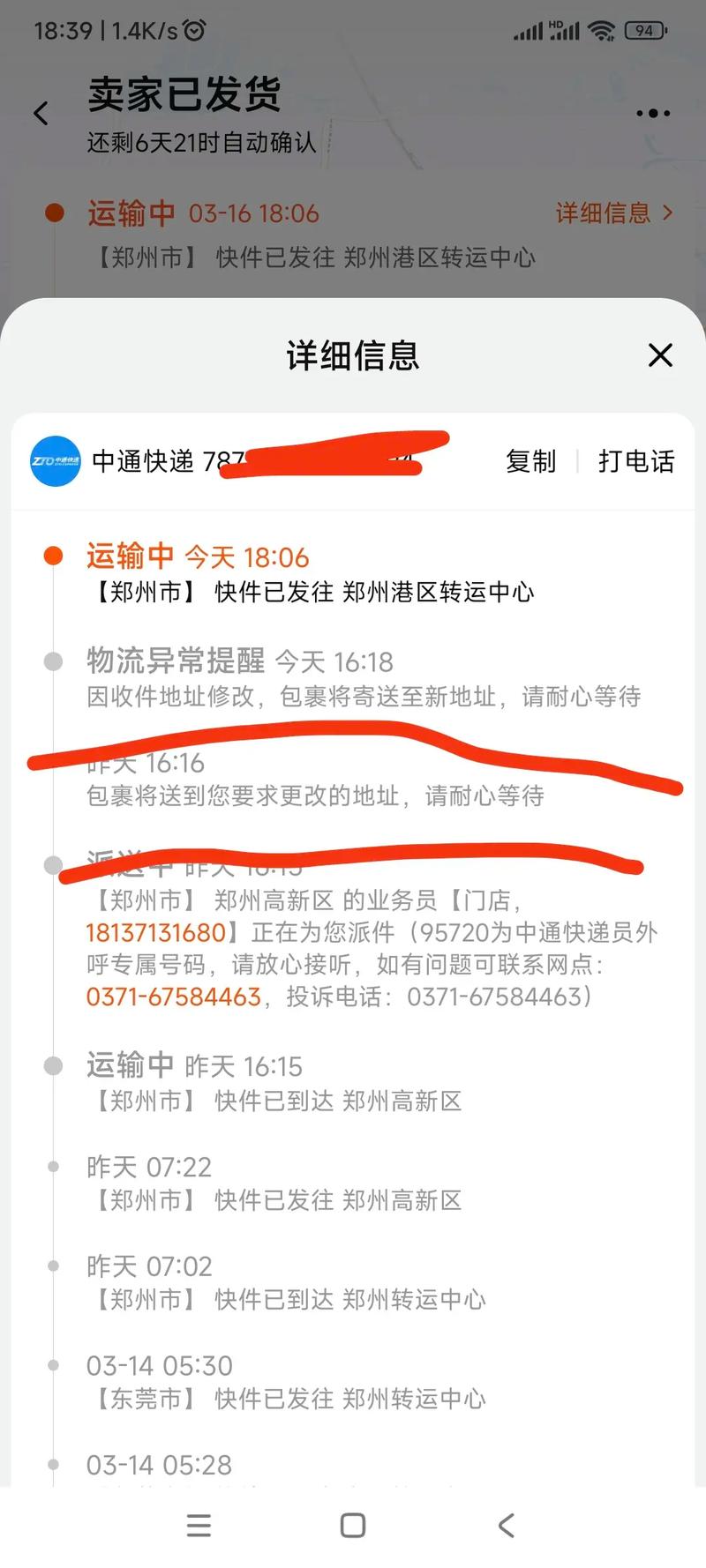Close the 详细信息 sheet with the X

coord(659,355)
